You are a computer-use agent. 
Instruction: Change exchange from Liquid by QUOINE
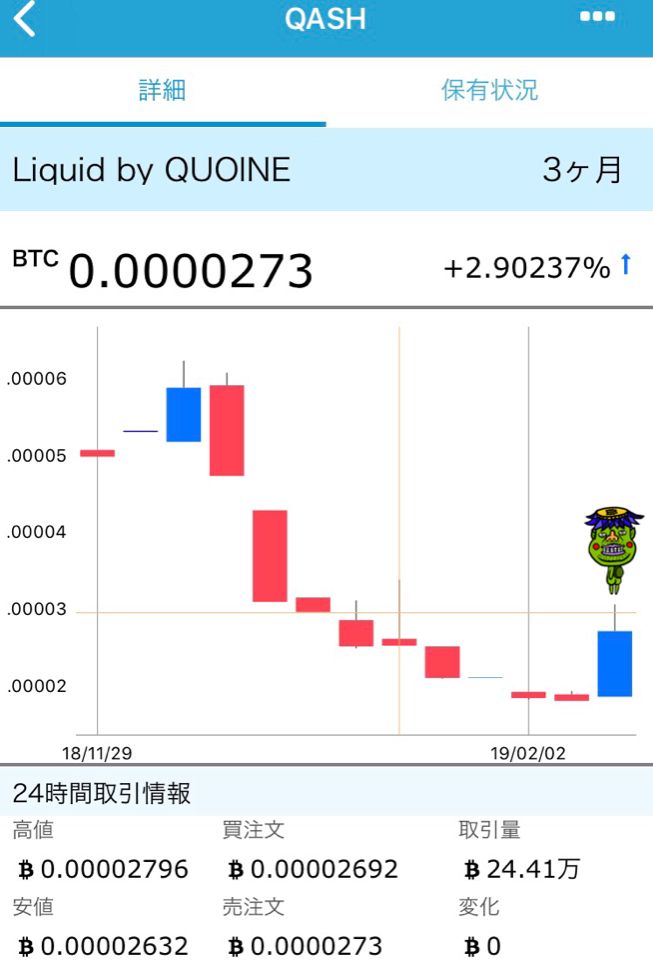point(152,169)
